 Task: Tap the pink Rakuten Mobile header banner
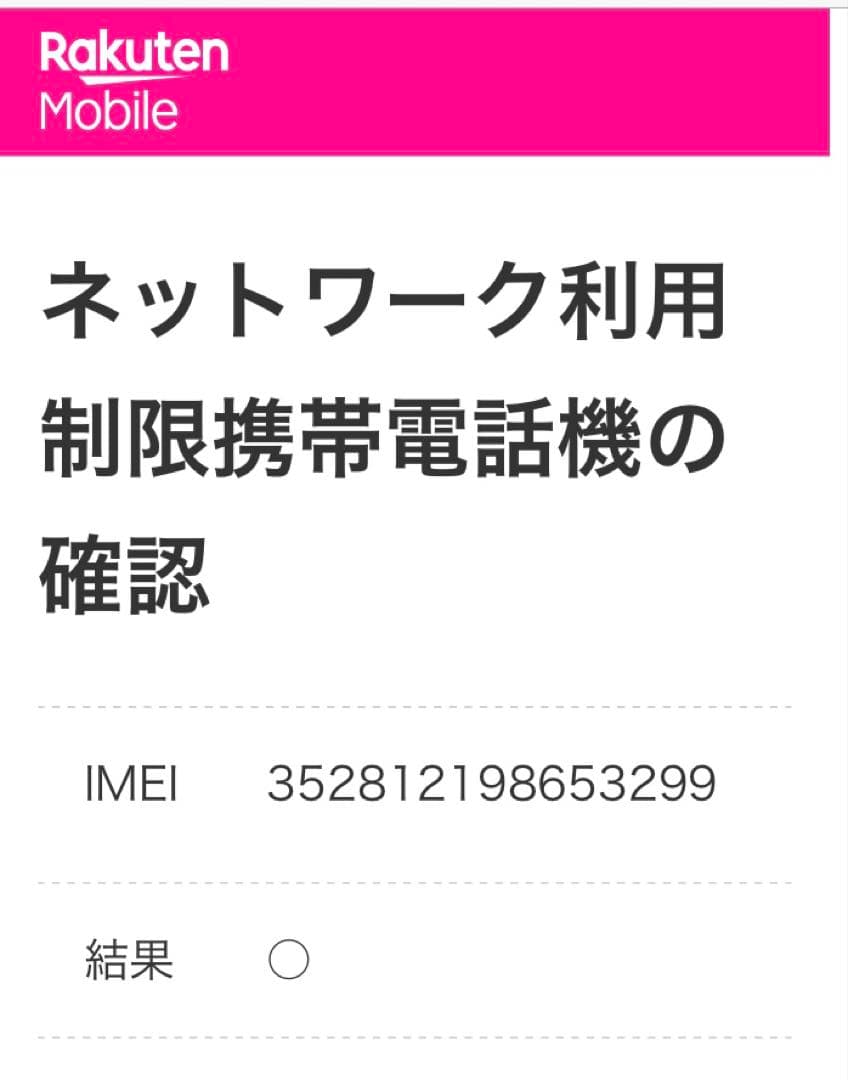(x=424, y=80)
